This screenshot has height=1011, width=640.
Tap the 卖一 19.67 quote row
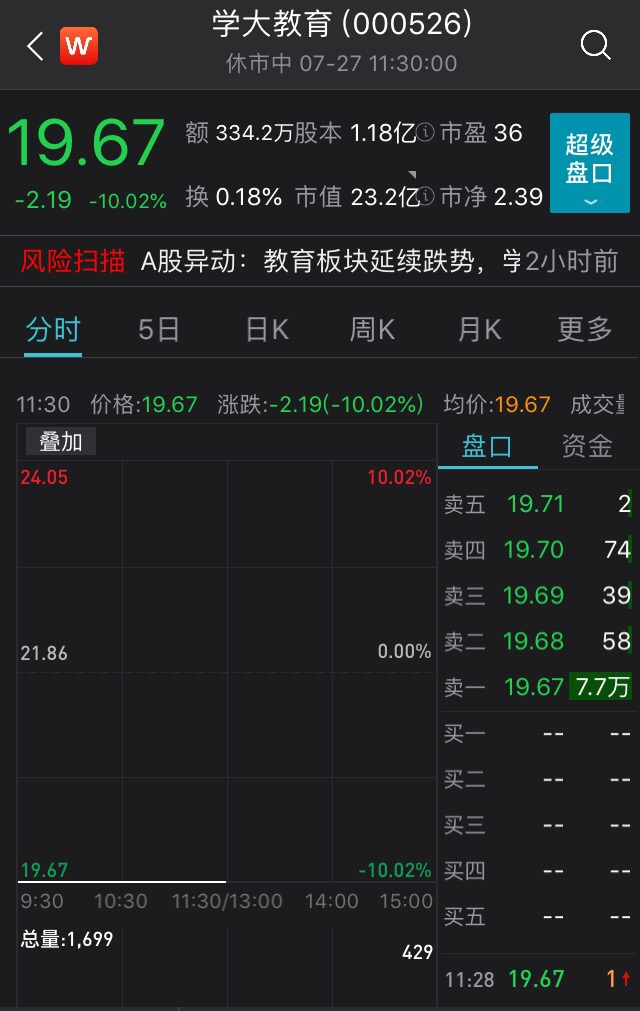coord(537,687)
